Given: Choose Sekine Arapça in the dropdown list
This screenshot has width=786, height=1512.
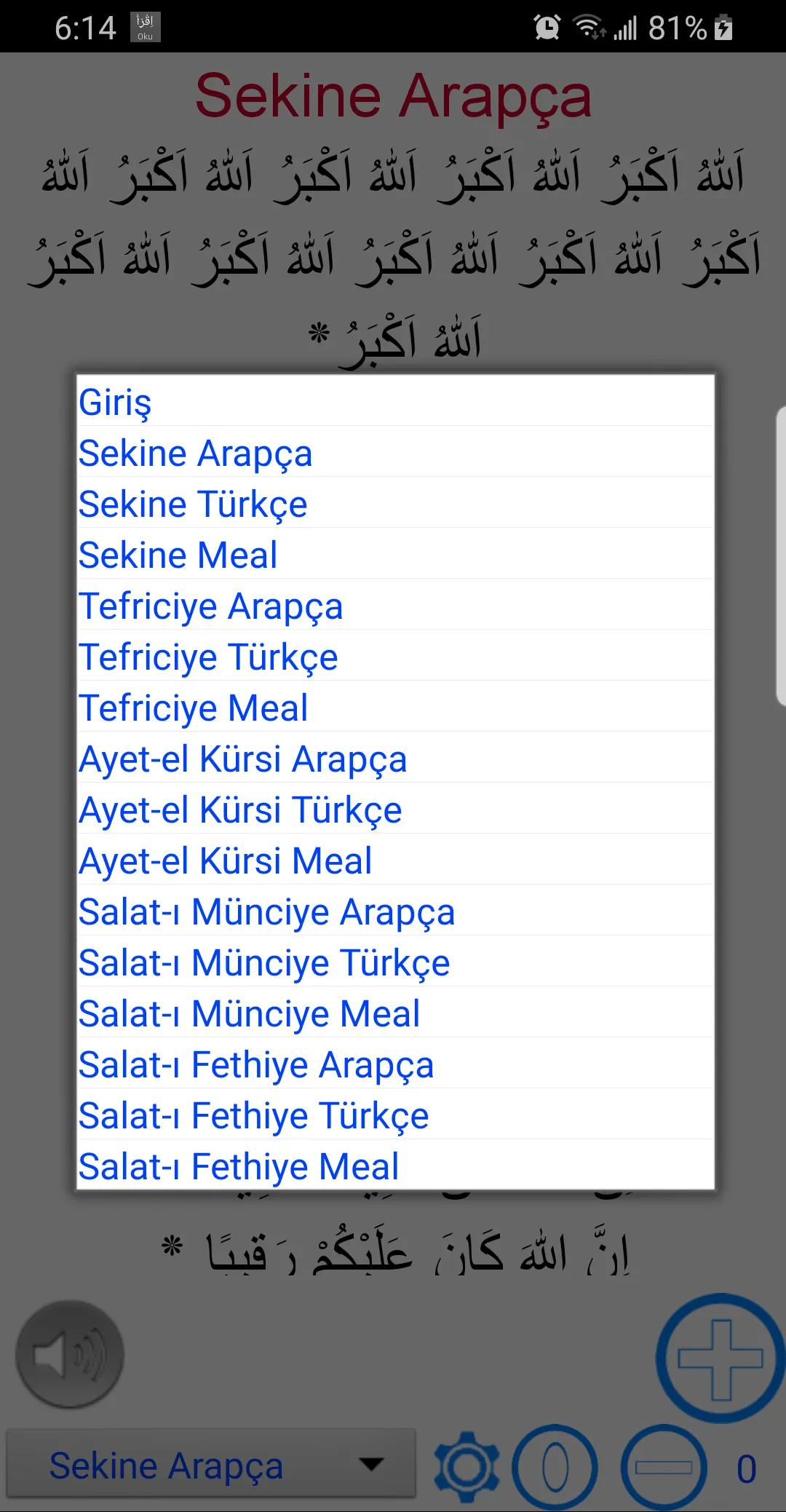Looking at the screenshot, I should click(x=395, y=451).
